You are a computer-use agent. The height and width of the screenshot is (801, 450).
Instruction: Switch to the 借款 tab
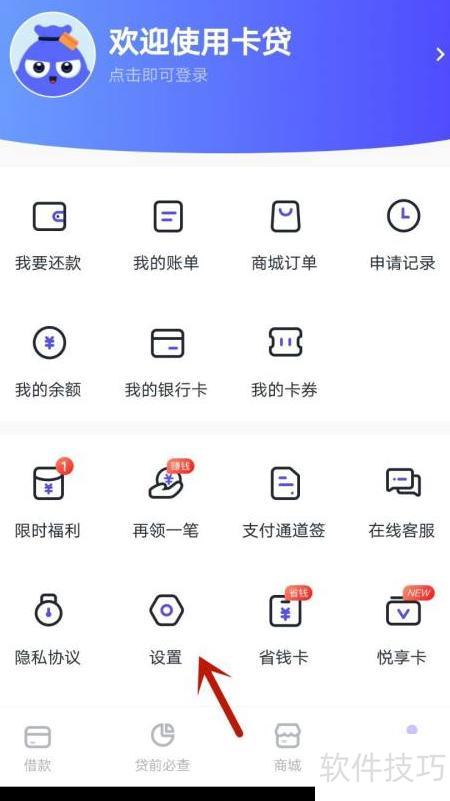(x=38, y=748)
